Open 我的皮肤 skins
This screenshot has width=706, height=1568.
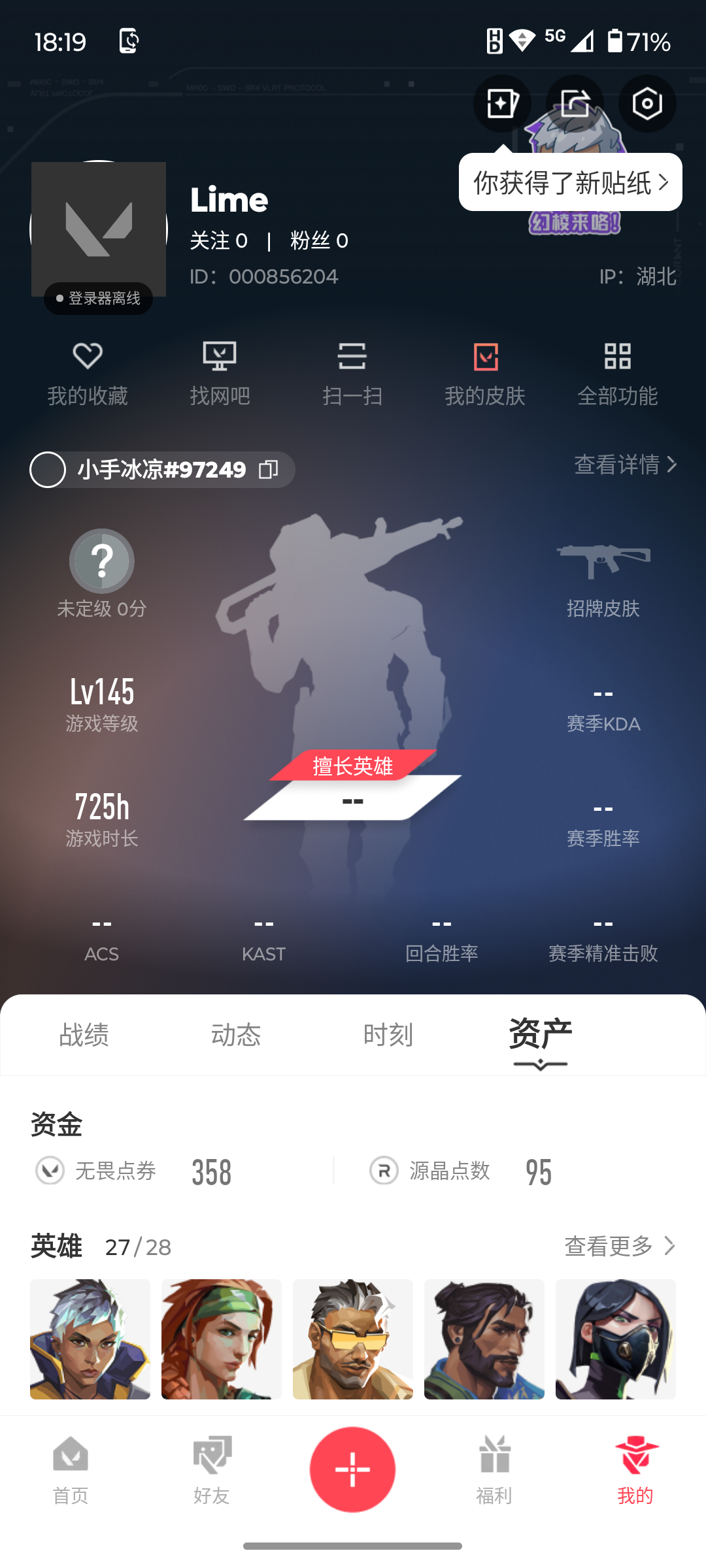coord(485,373)
